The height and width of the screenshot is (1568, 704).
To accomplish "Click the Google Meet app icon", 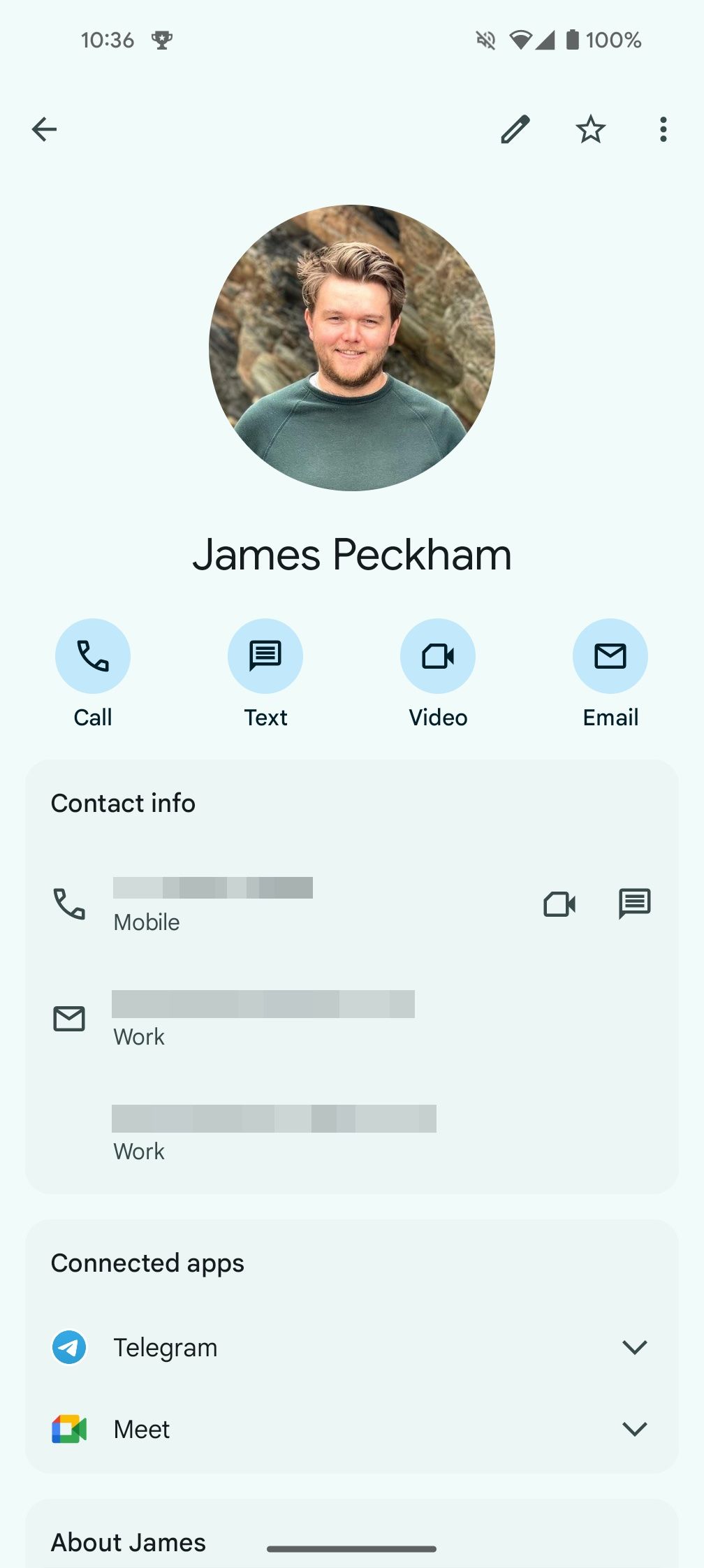I will pos(68,1429).
